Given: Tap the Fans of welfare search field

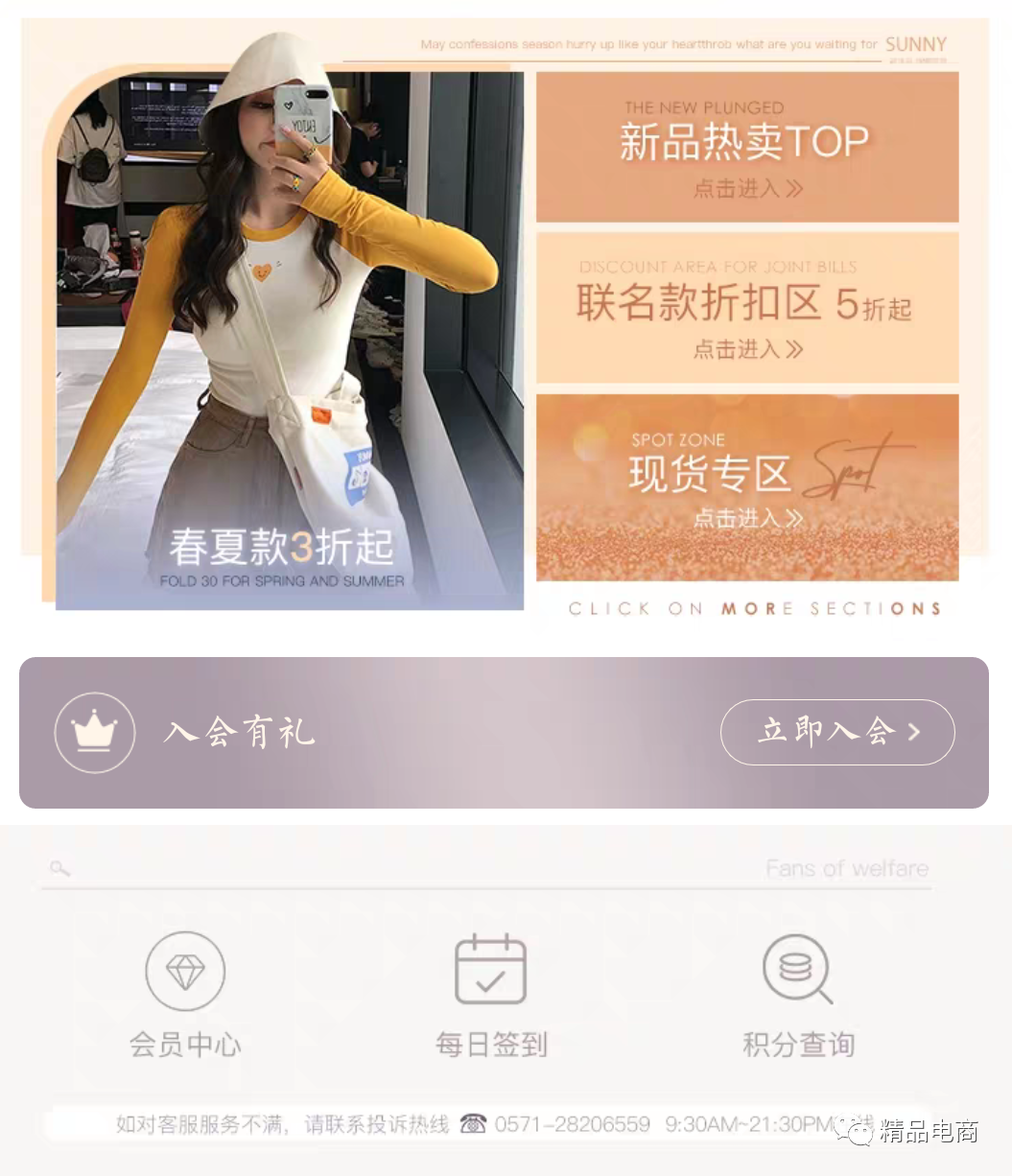Looking at the screenshot, I should pyautogui.click(x=485, y=869).
